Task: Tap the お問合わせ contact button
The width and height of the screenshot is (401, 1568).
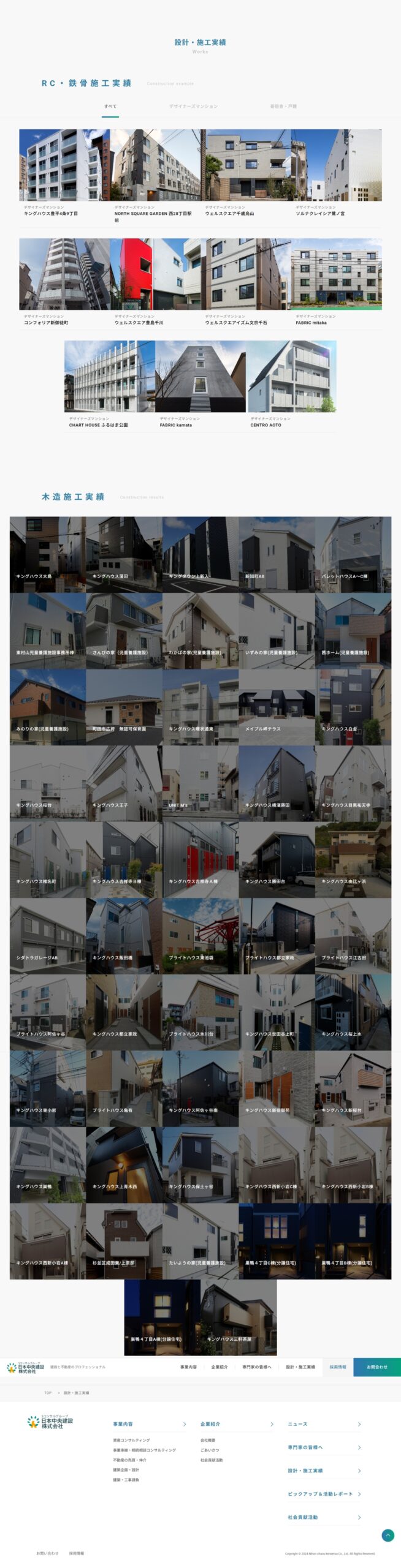Action: pyautogui.click(x=376, y=1366)
